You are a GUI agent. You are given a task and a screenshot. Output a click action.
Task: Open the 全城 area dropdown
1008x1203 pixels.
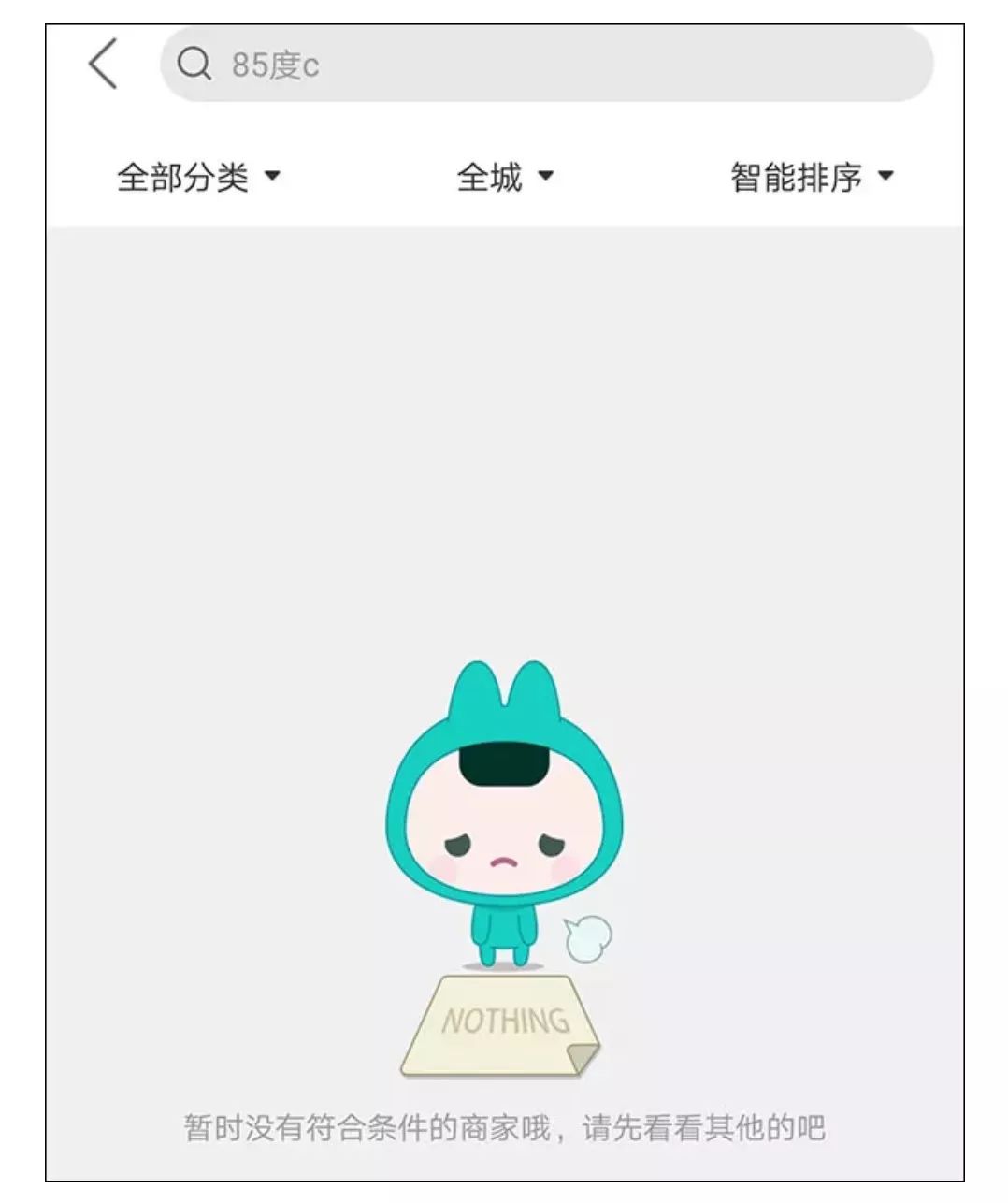coord(504,176)
